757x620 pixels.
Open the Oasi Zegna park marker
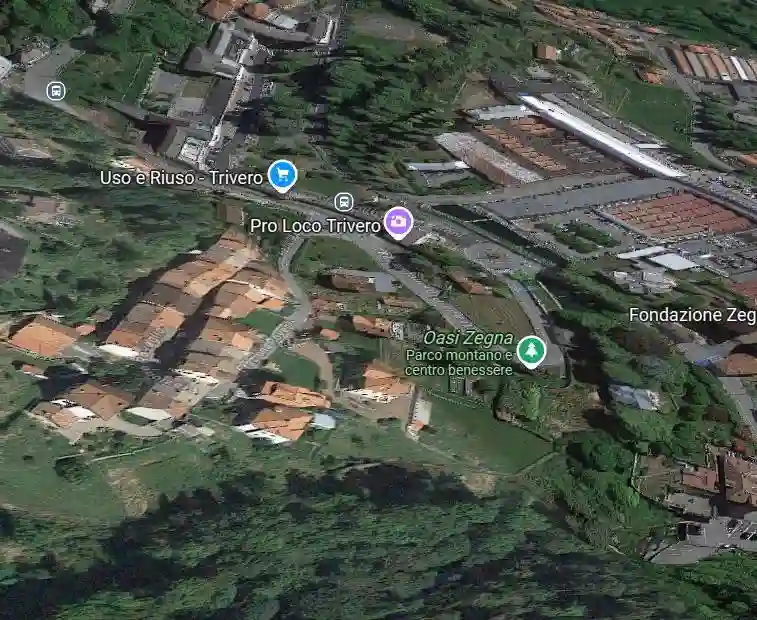tap(531, 352)
